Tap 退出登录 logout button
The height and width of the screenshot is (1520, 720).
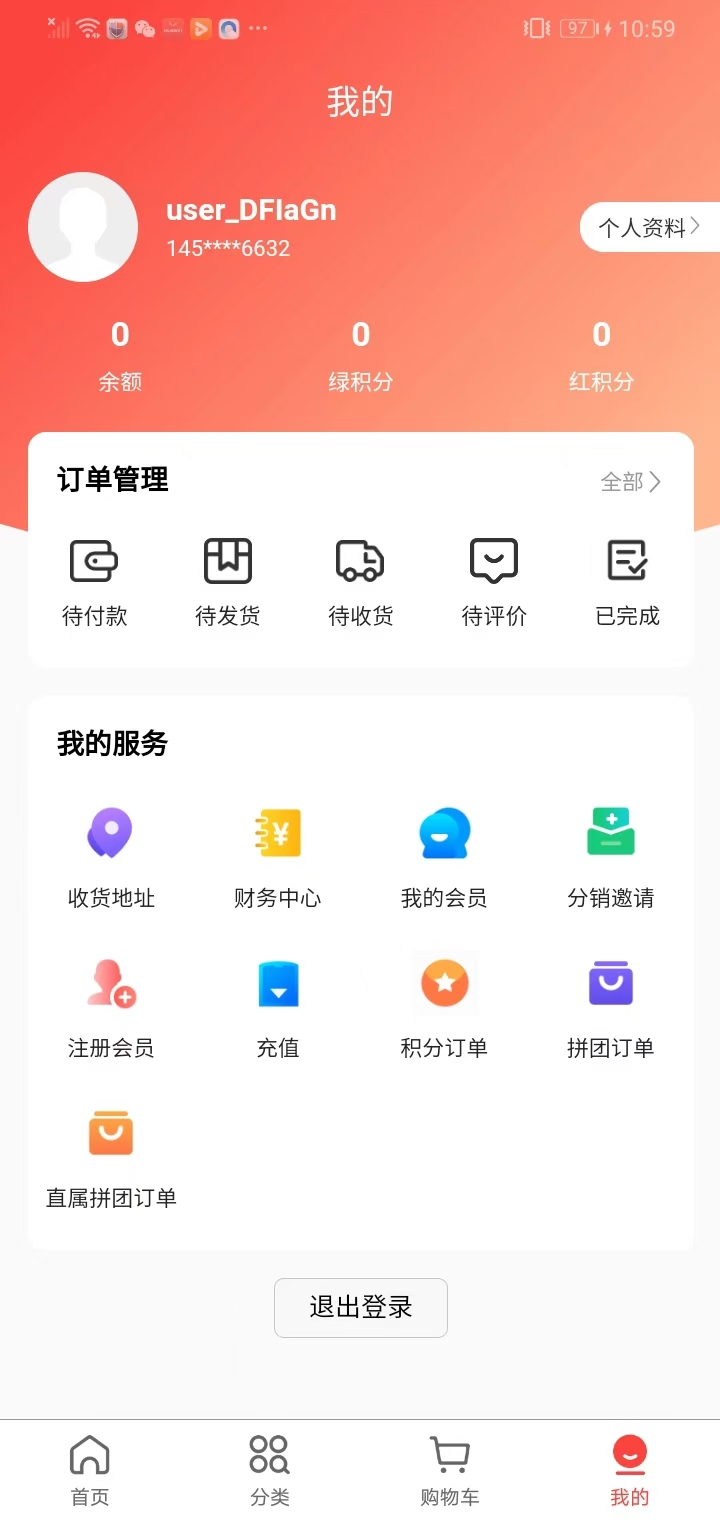coord(360,1307)
